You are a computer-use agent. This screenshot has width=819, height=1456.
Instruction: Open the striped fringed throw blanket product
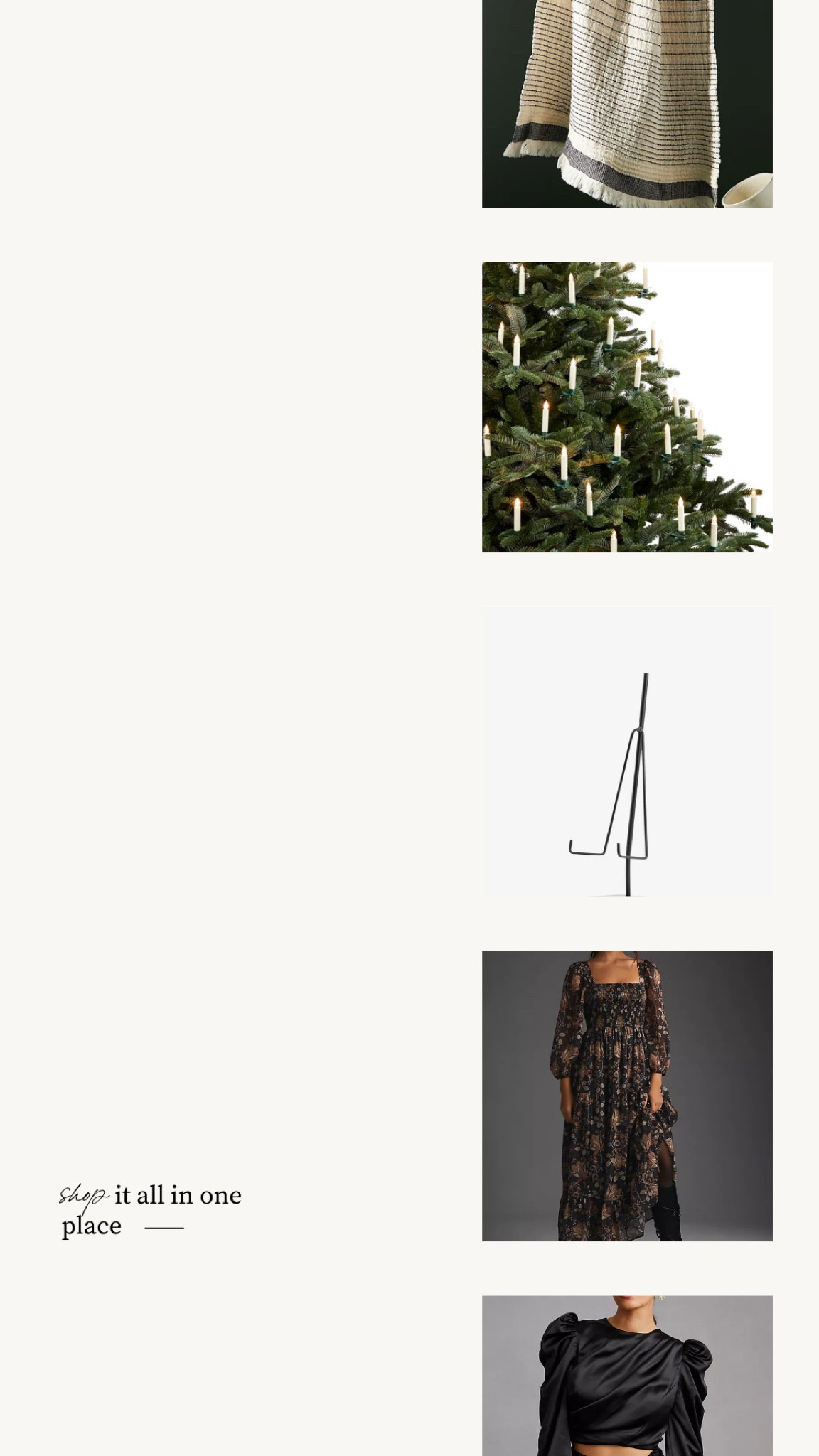pyautogui.click(x=626, y=103)
